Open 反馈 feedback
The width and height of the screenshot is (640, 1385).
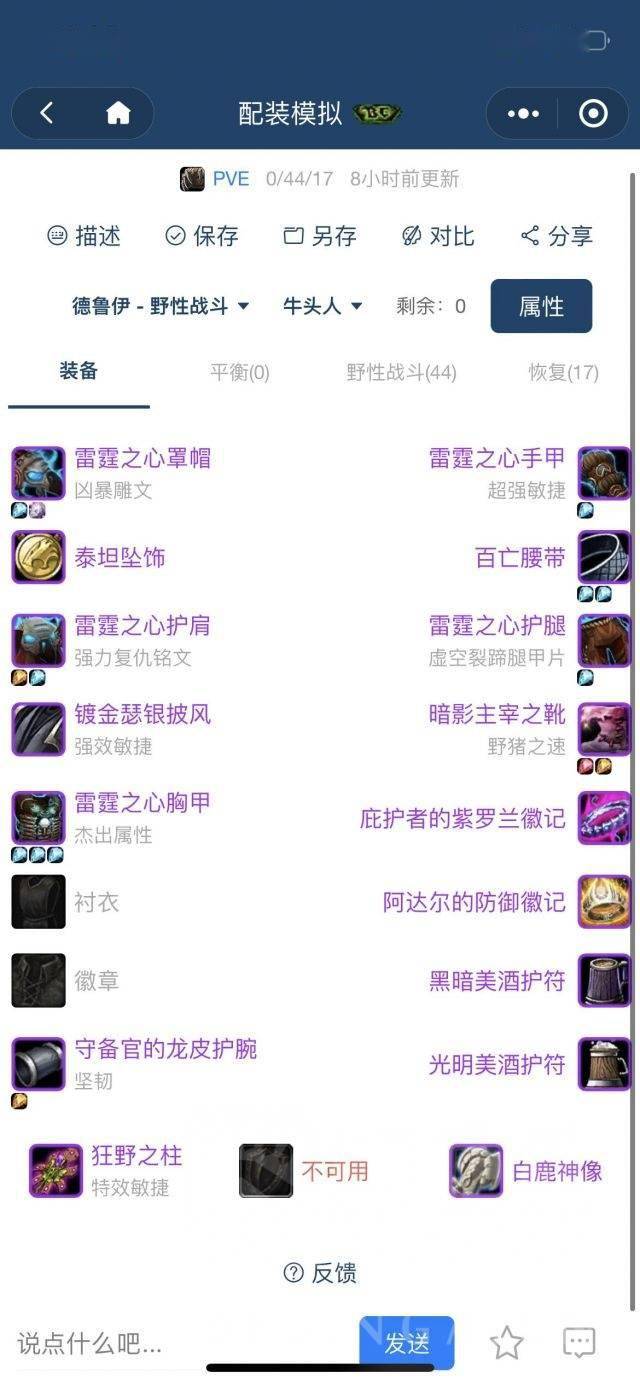tap(320, 1273)
